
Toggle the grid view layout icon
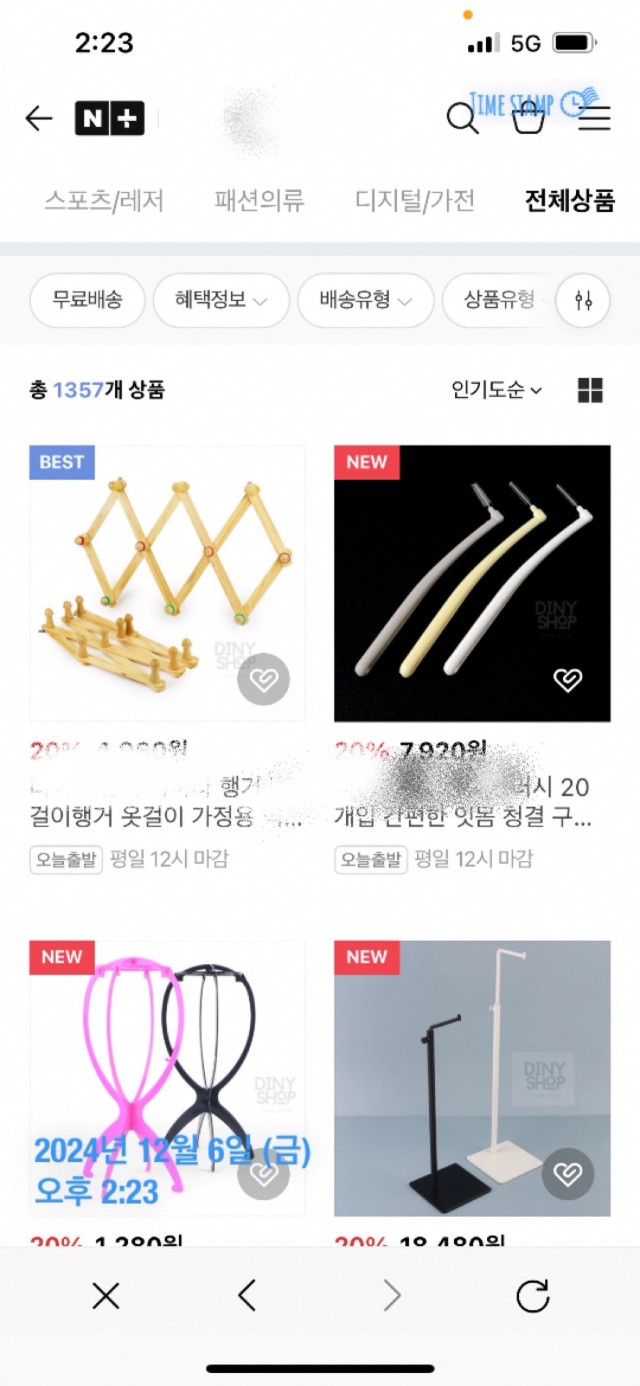click(x=590, y=390)
